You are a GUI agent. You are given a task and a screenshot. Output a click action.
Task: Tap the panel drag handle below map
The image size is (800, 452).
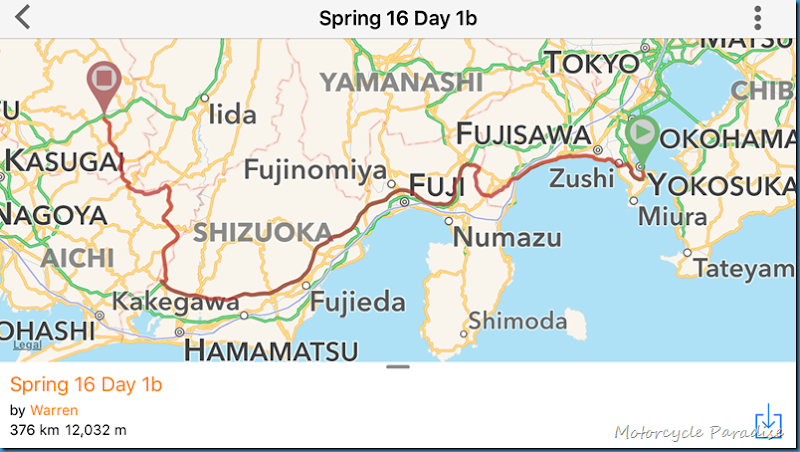pyautogui.click(x=398, y=366)
